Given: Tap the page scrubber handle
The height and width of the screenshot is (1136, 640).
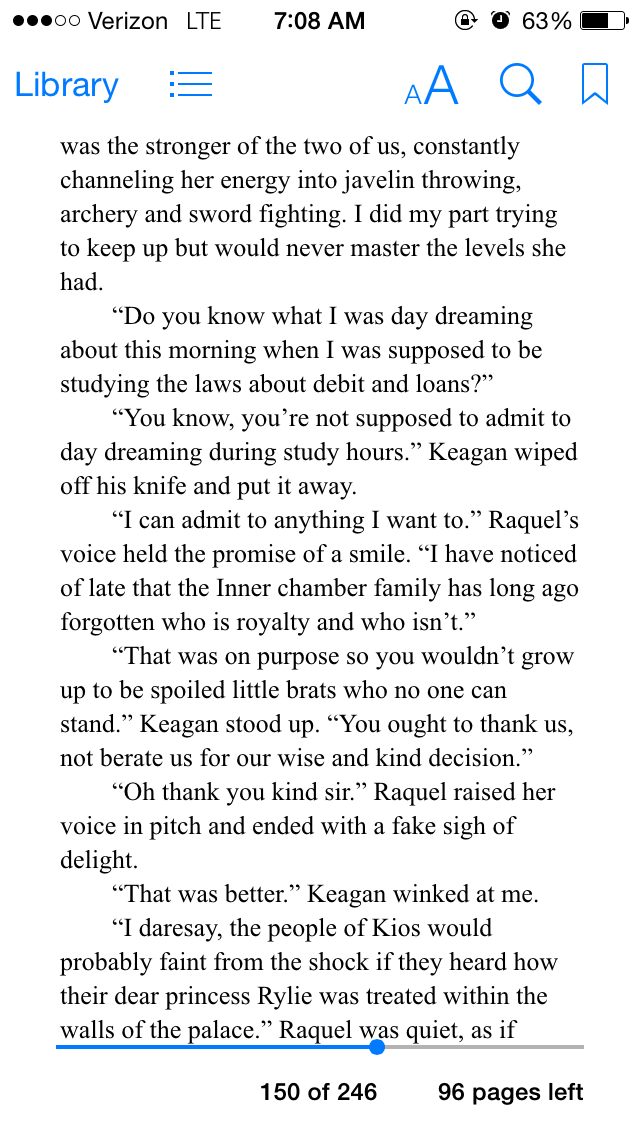Looking at the screenshot, I should tap(376, 1047).
